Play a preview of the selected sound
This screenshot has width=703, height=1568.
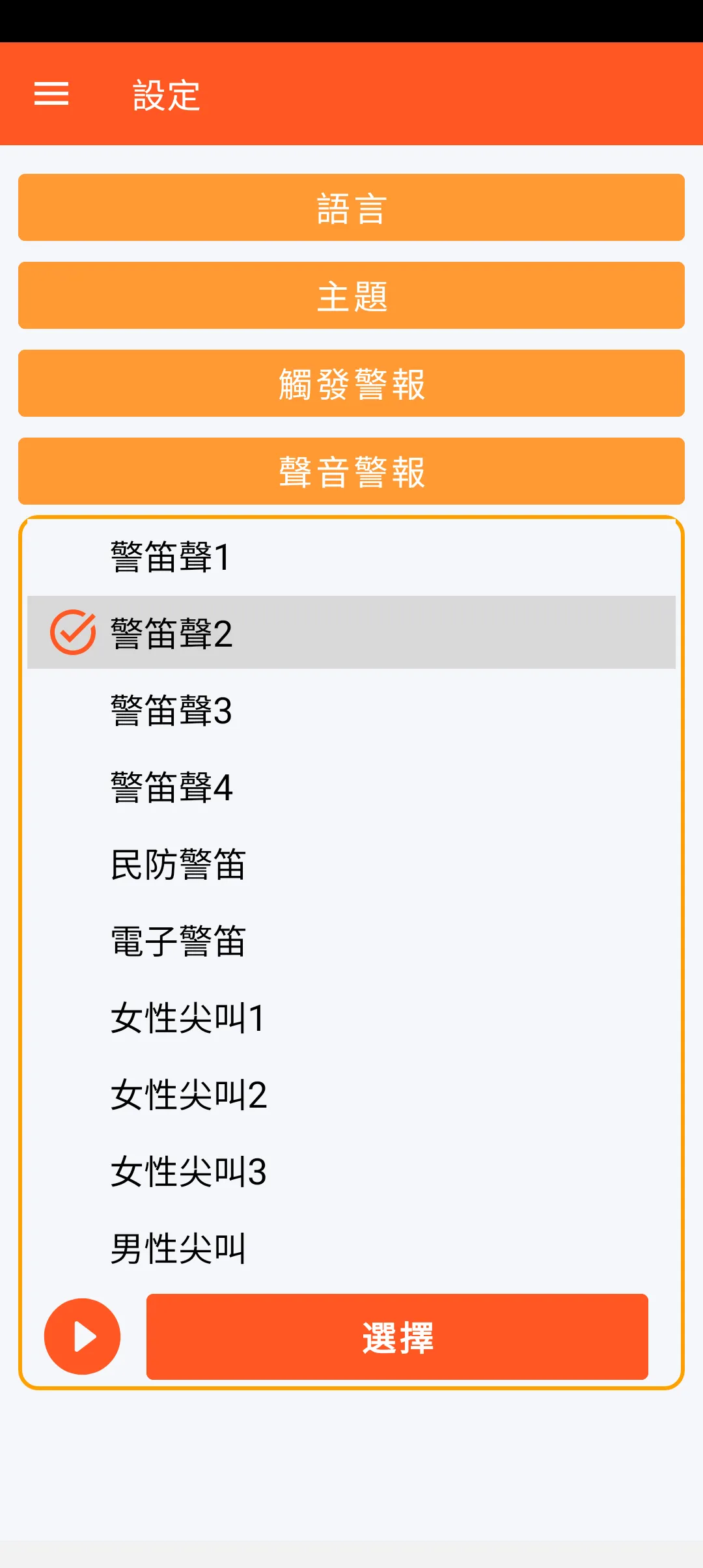pyautogui.click(x=82, y=1336)
